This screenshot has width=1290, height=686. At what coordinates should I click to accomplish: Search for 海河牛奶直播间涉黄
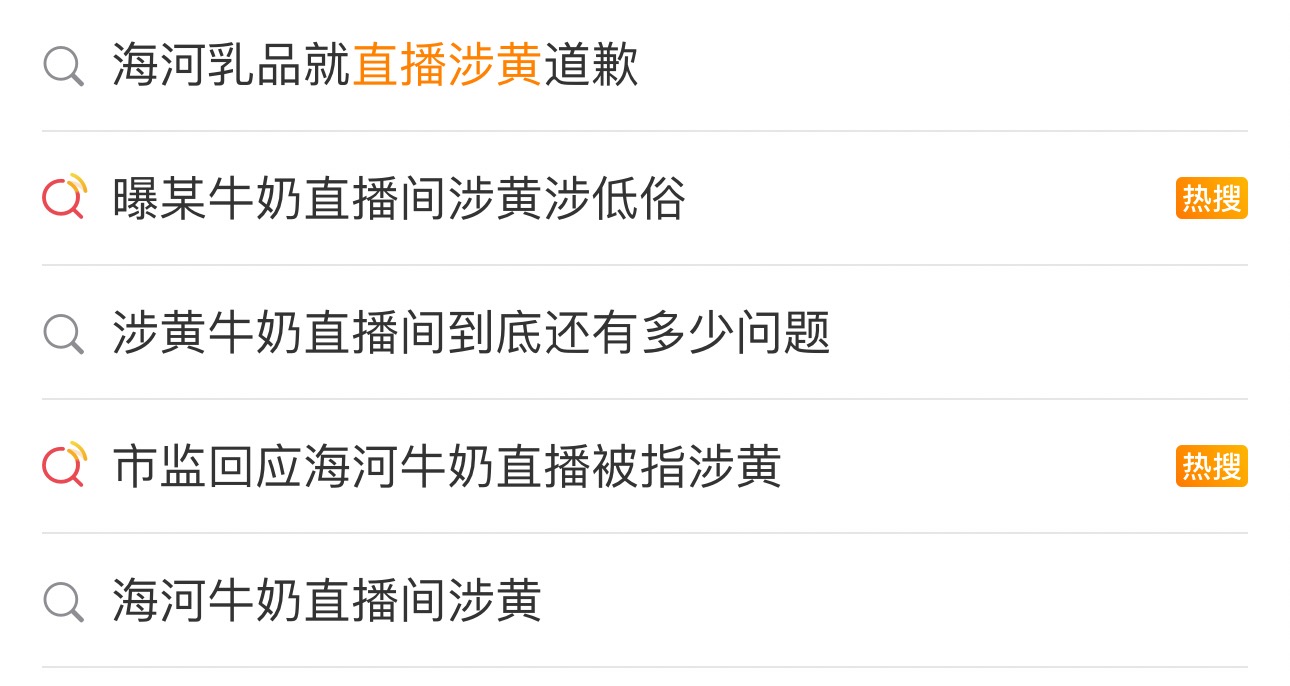pyautogui.click(x=326, y=601)
